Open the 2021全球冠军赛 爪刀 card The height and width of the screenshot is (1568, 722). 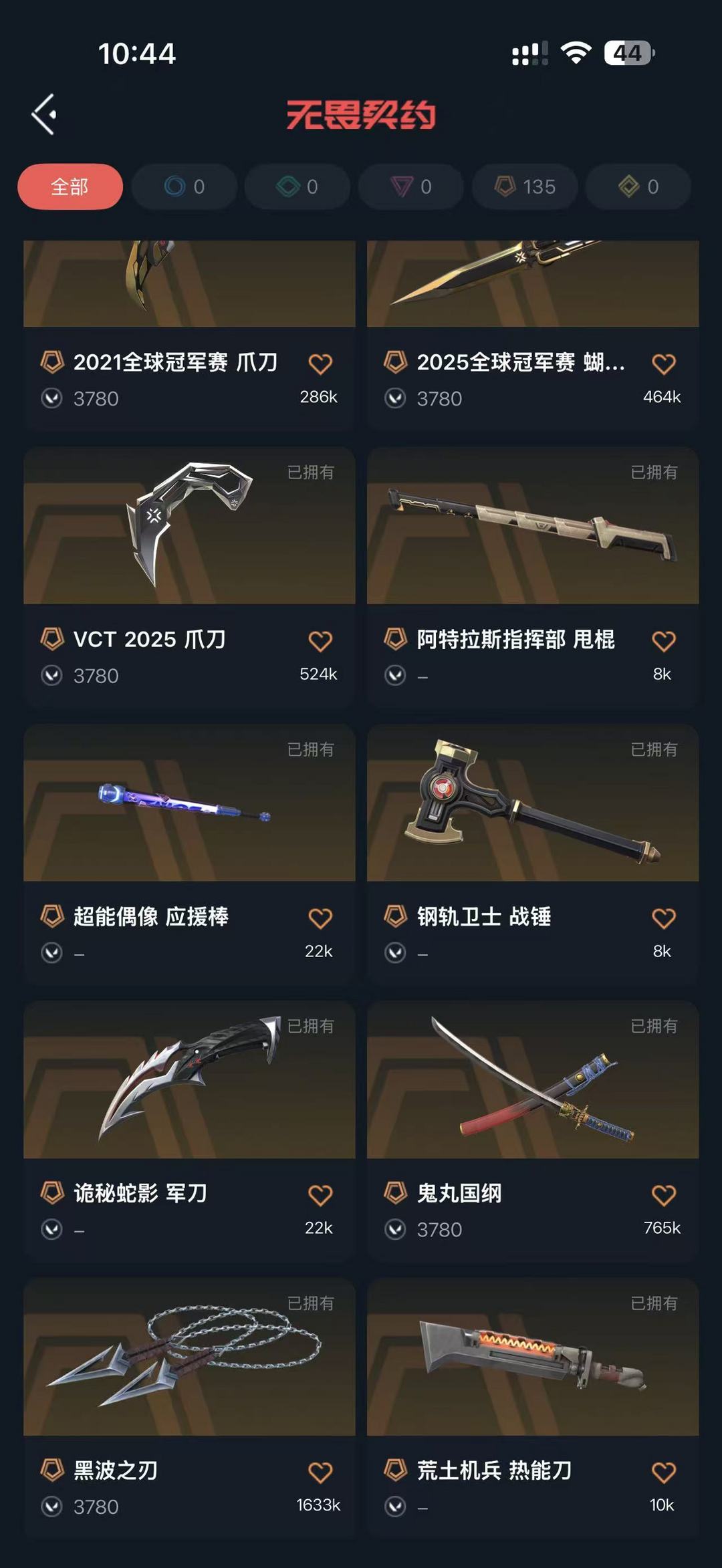click(189, 334)
